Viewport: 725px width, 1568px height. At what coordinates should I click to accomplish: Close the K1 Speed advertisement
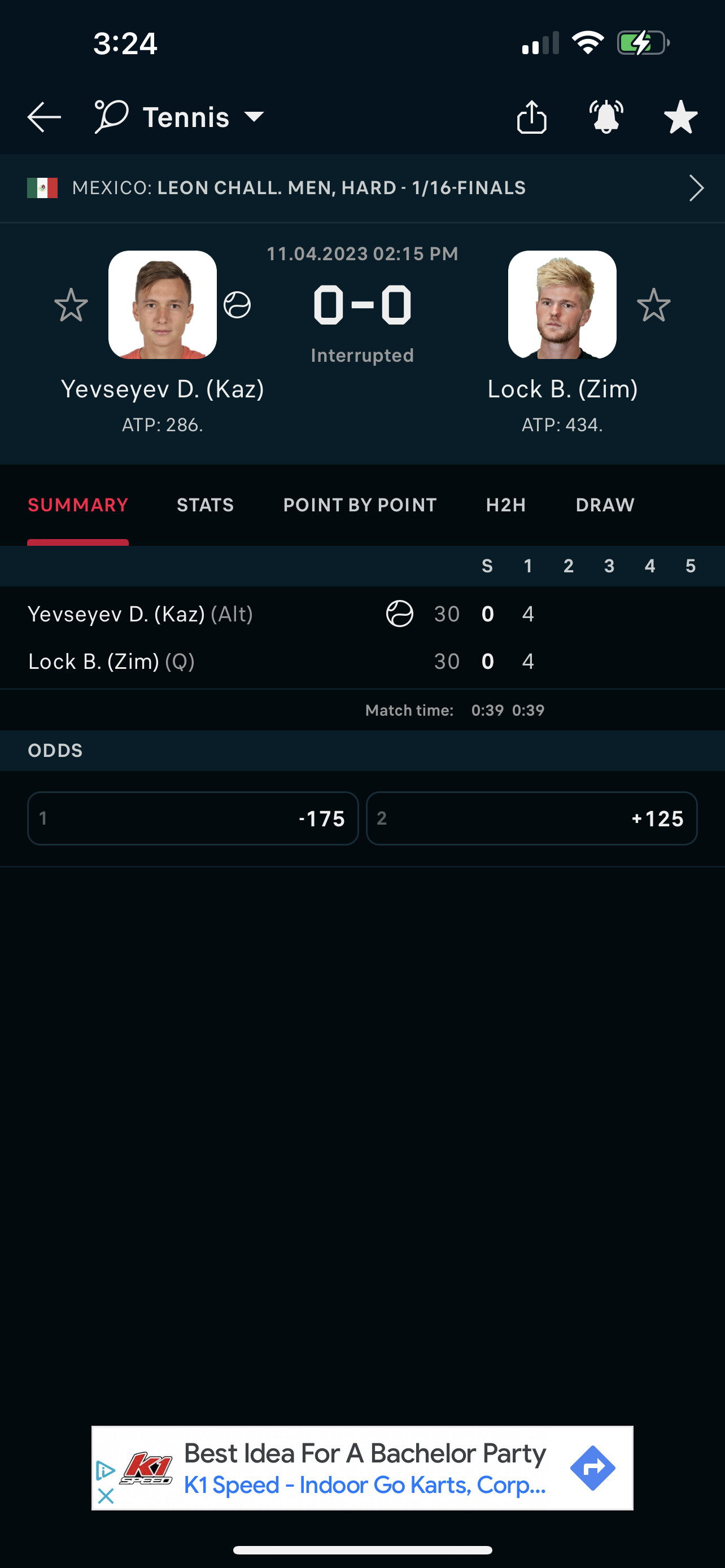click(x=106, y=1496)
